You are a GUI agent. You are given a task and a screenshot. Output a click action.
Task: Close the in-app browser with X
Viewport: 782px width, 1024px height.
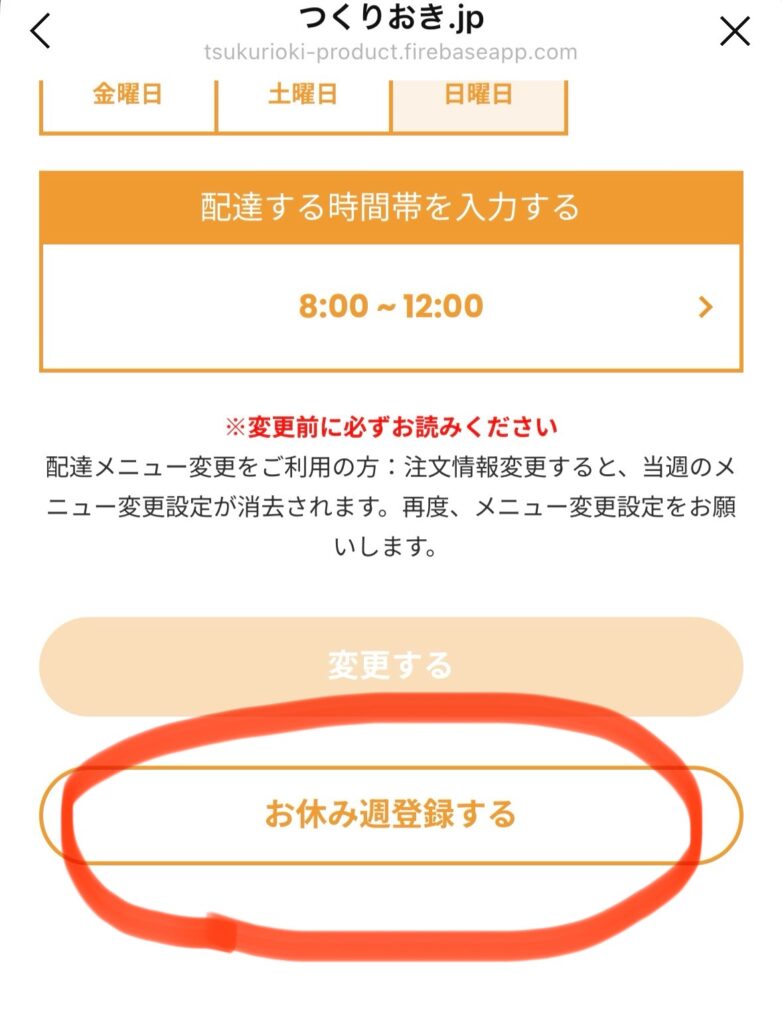[735, 32]
